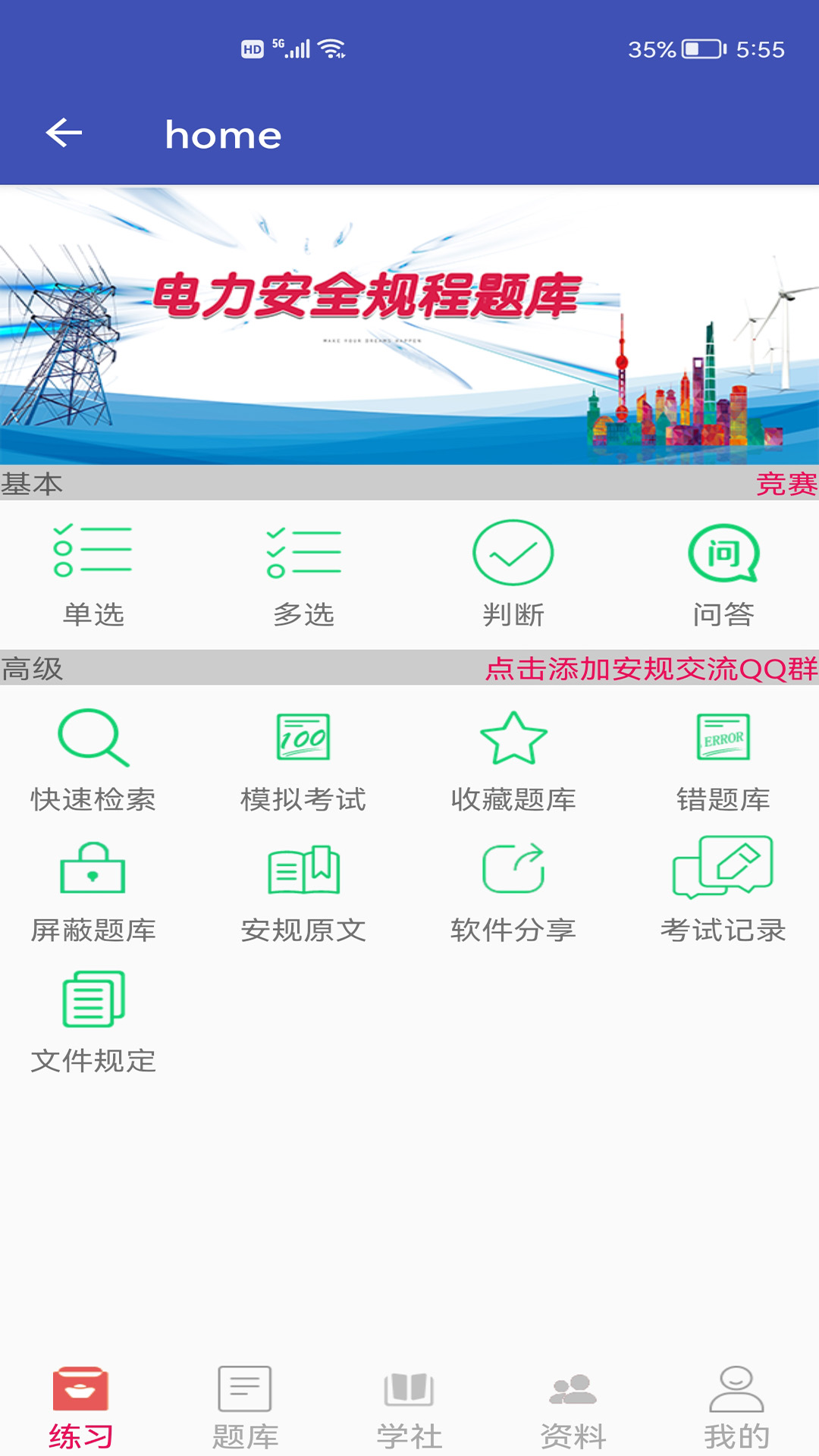819x1456 pixels.
Task: Open 问答 Q&A practice
Action: pos(723,574)
